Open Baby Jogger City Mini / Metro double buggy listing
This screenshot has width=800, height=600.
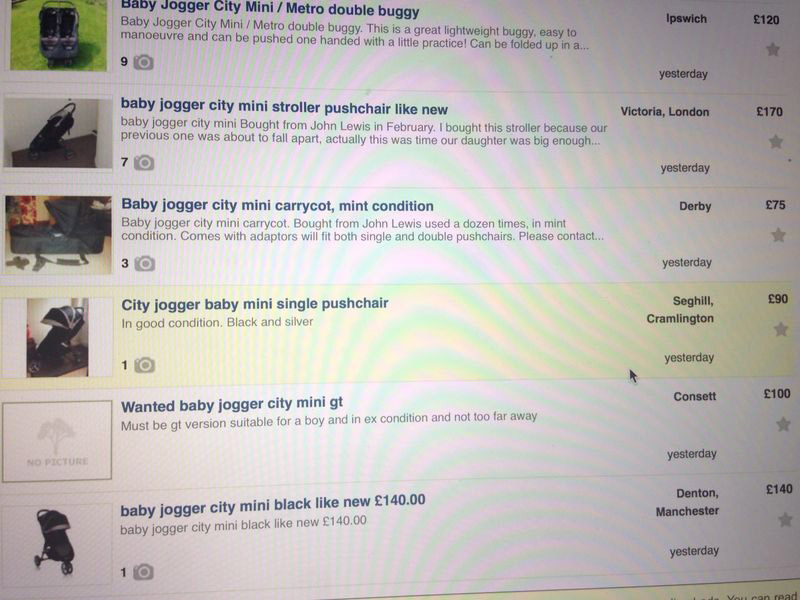tap(270, 11)
